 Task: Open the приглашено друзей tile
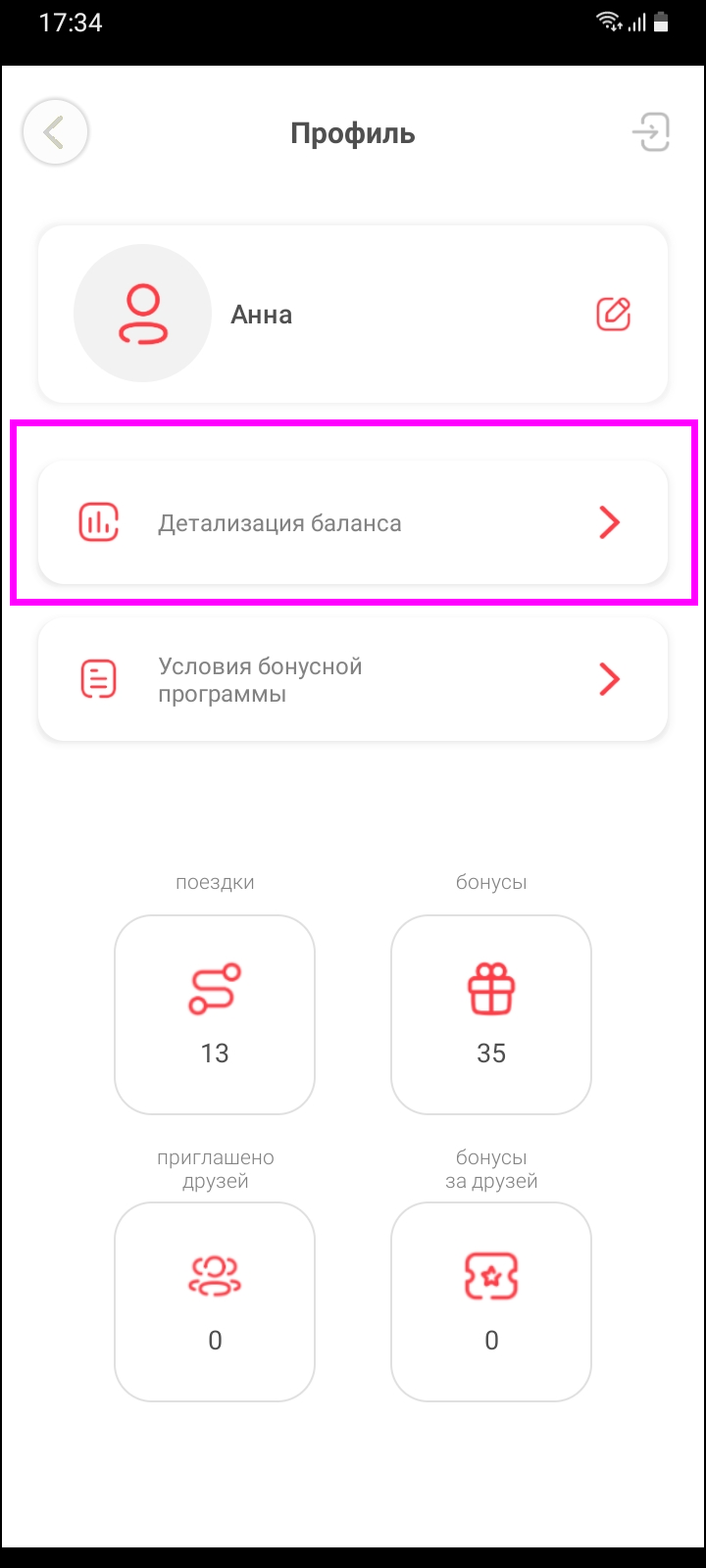pyautogui.click(x=215, y=1301)
